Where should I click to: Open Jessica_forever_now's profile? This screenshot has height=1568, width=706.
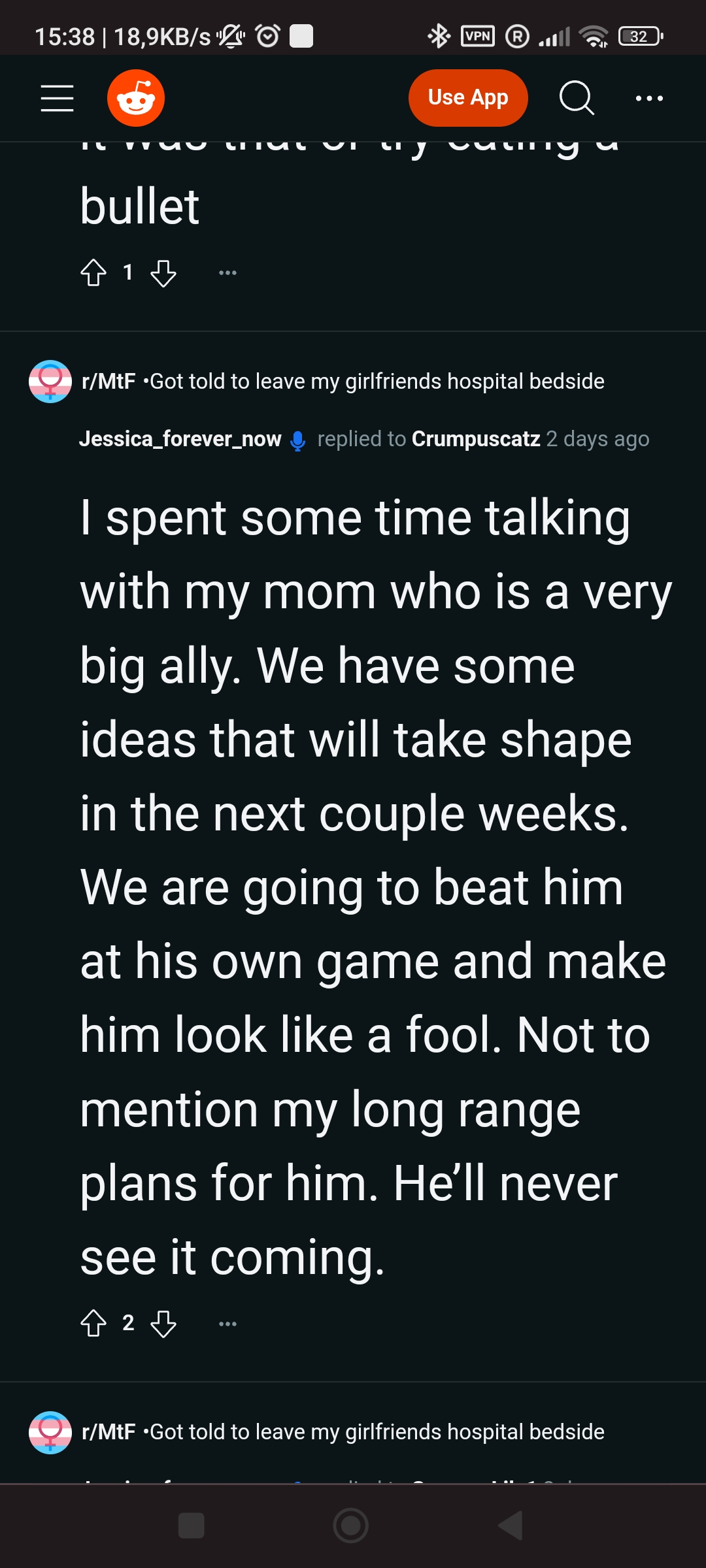[x=180, y=439]
